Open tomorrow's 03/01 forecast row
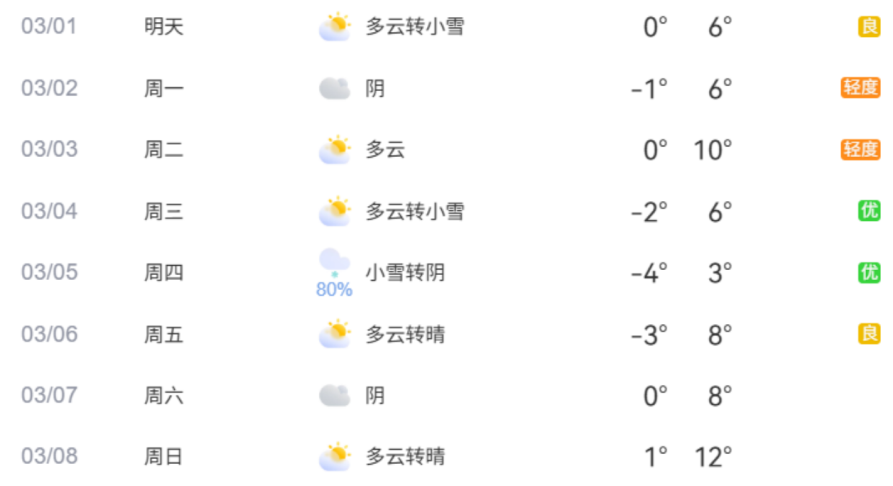Screen dimensions: 893x486 [446, 27]
